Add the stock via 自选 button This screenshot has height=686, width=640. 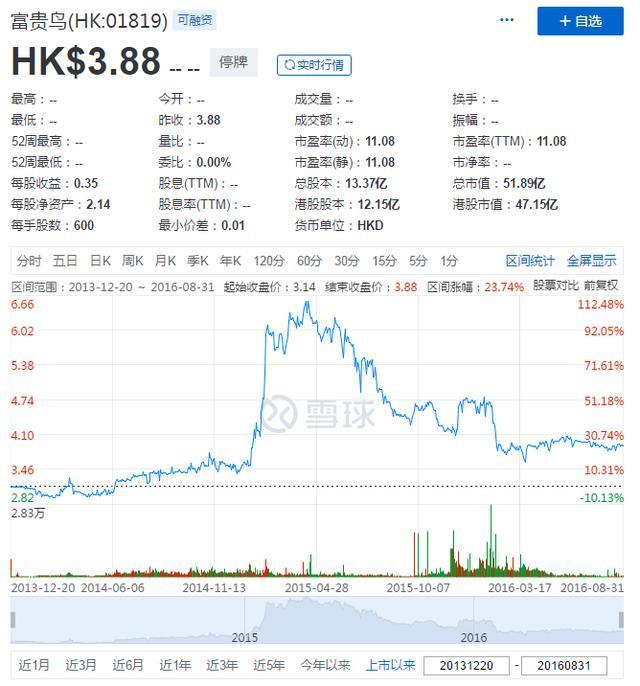tap(580, 21)
